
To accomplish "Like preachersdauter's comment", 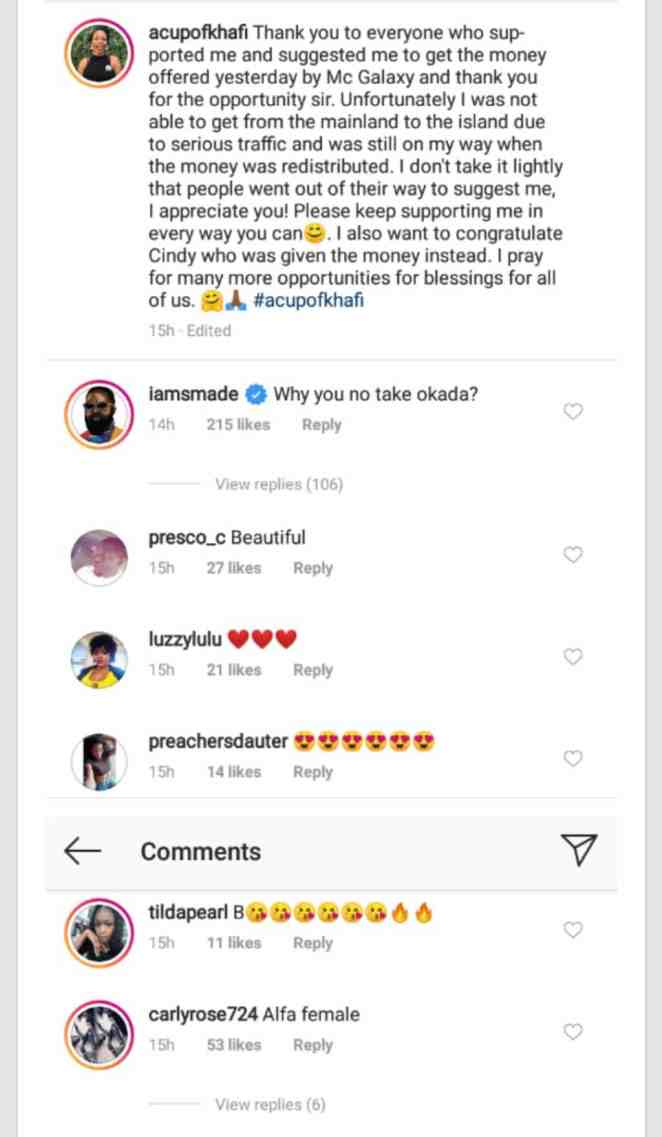I will tap(573, 758).
